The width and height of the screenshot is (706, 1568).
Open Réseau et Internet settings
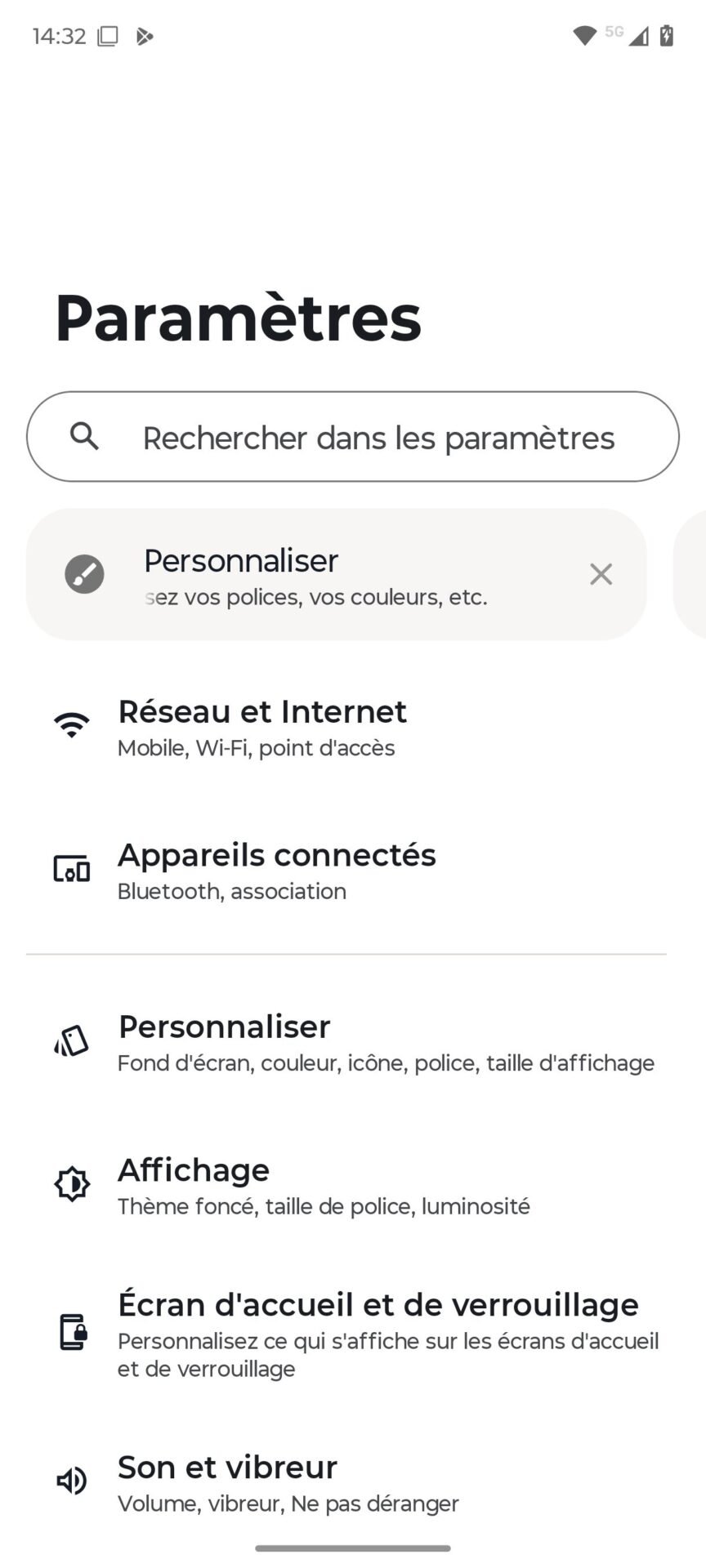tap(353, 727)
